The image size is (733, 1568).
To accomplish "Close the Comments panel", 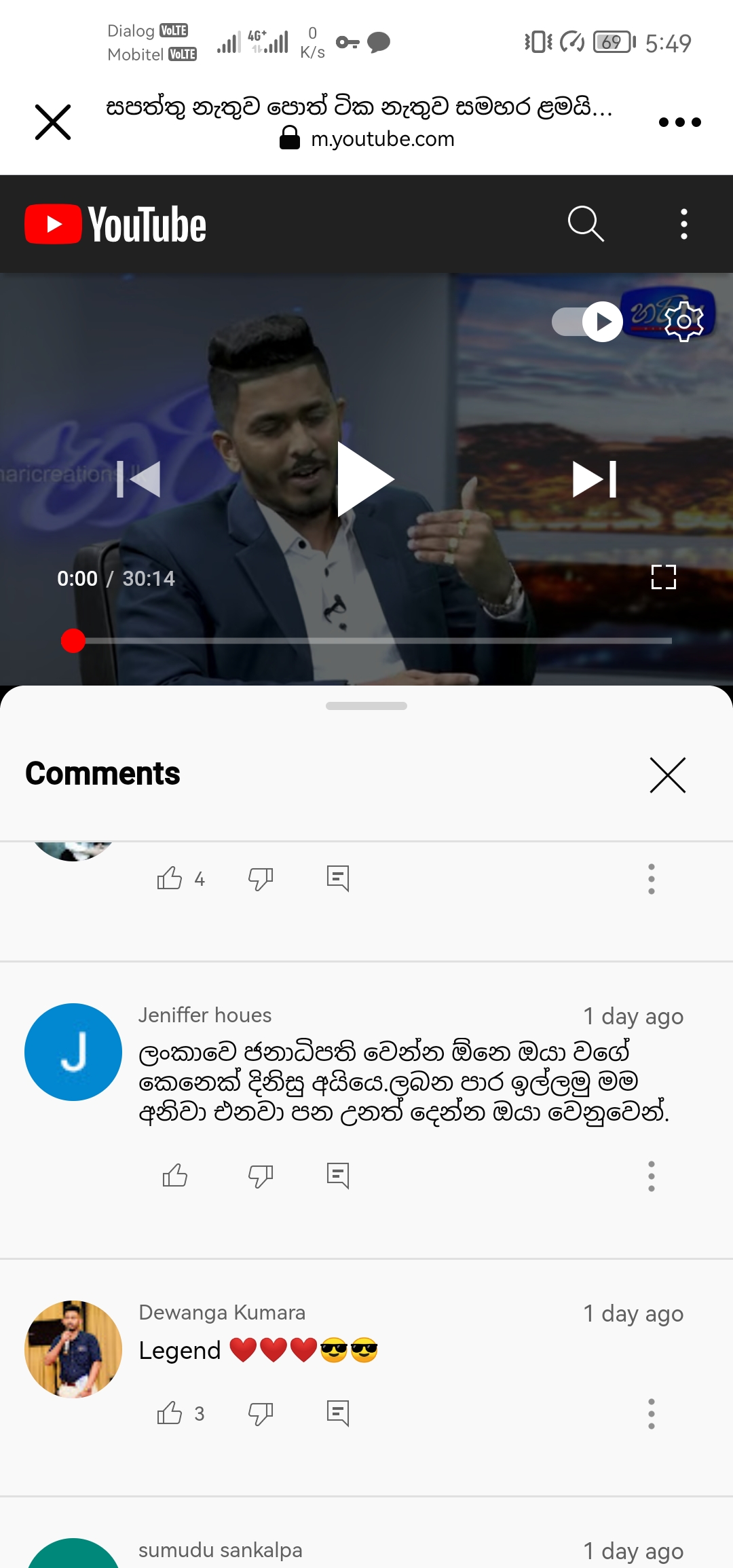I will click(668, 775).
